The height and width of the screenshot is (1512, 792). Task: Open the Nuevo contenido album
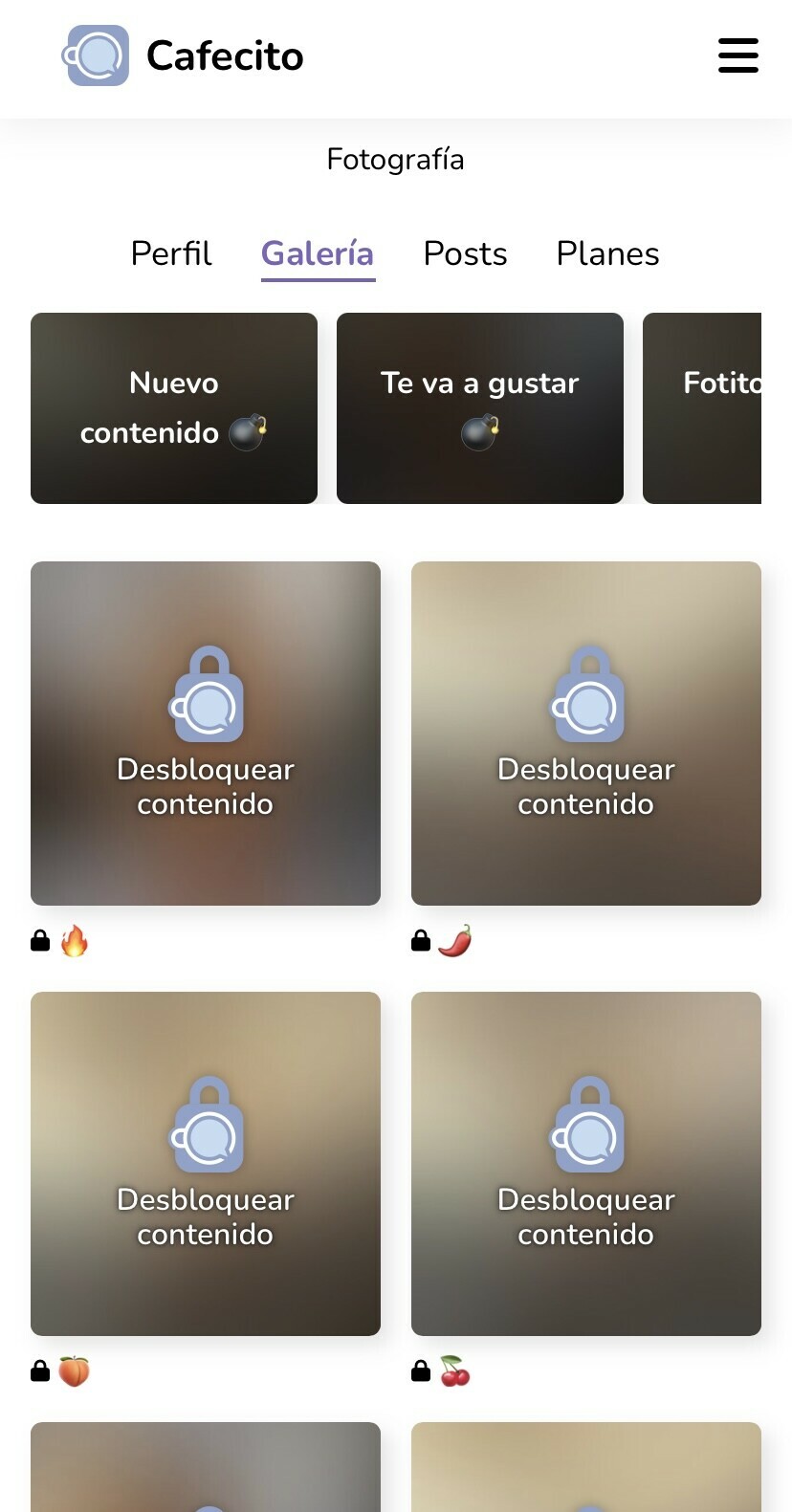(174, 408)
